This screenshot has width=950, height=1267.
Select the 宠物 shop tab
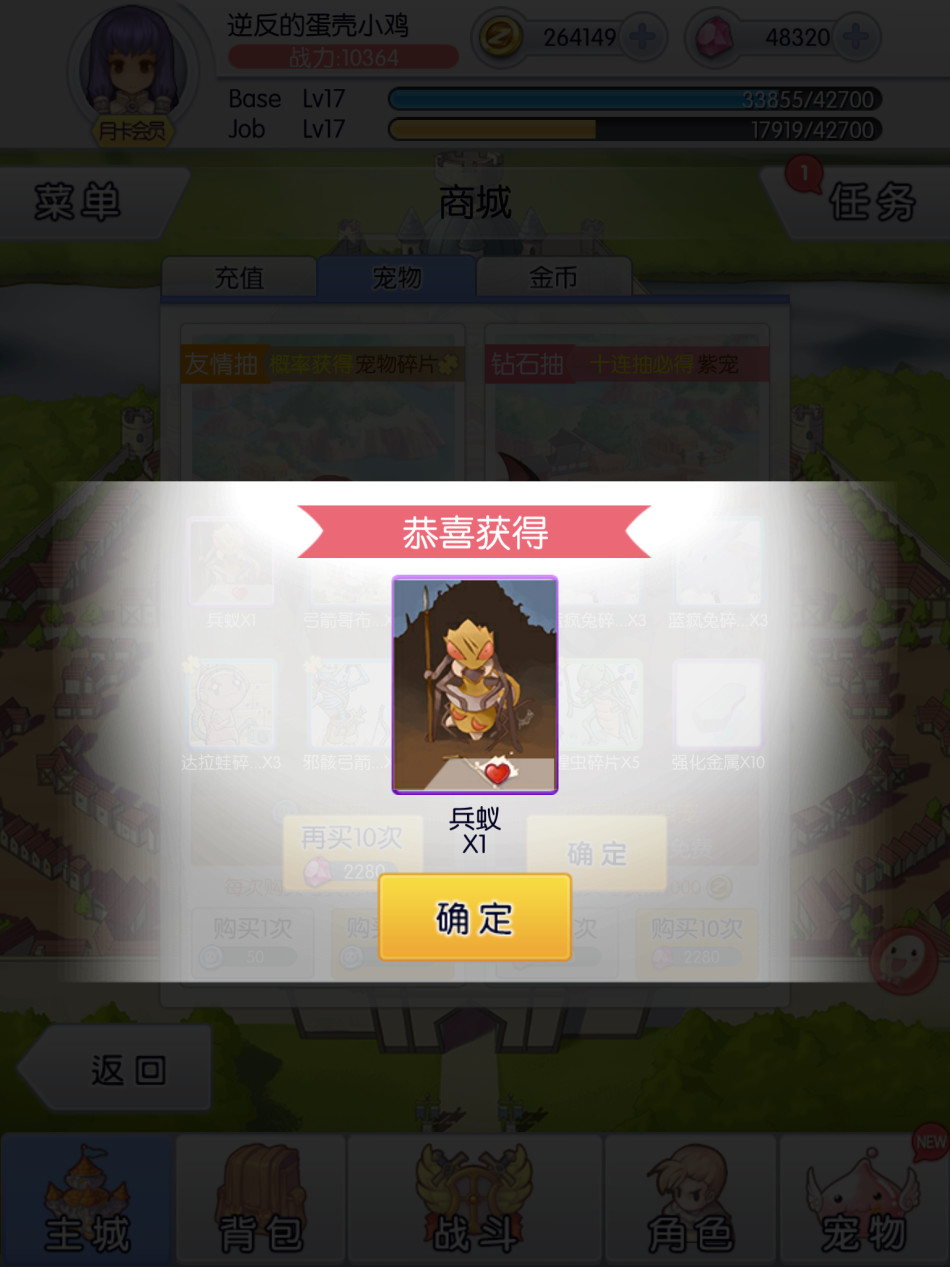396,277
